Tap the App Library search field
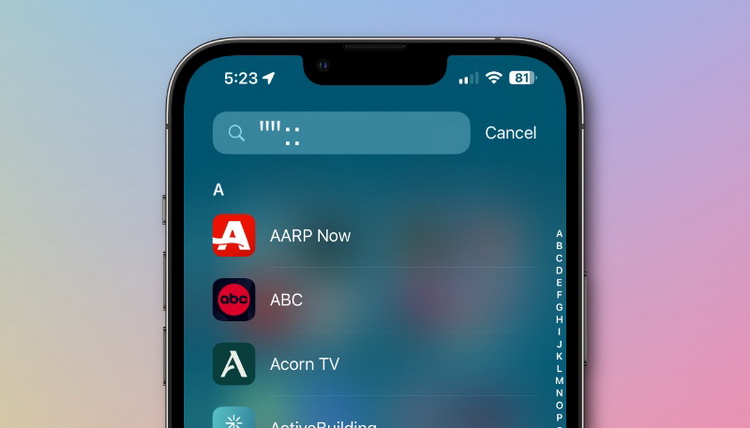The width and height of the screenshot is (750, 428). (340, 133)
